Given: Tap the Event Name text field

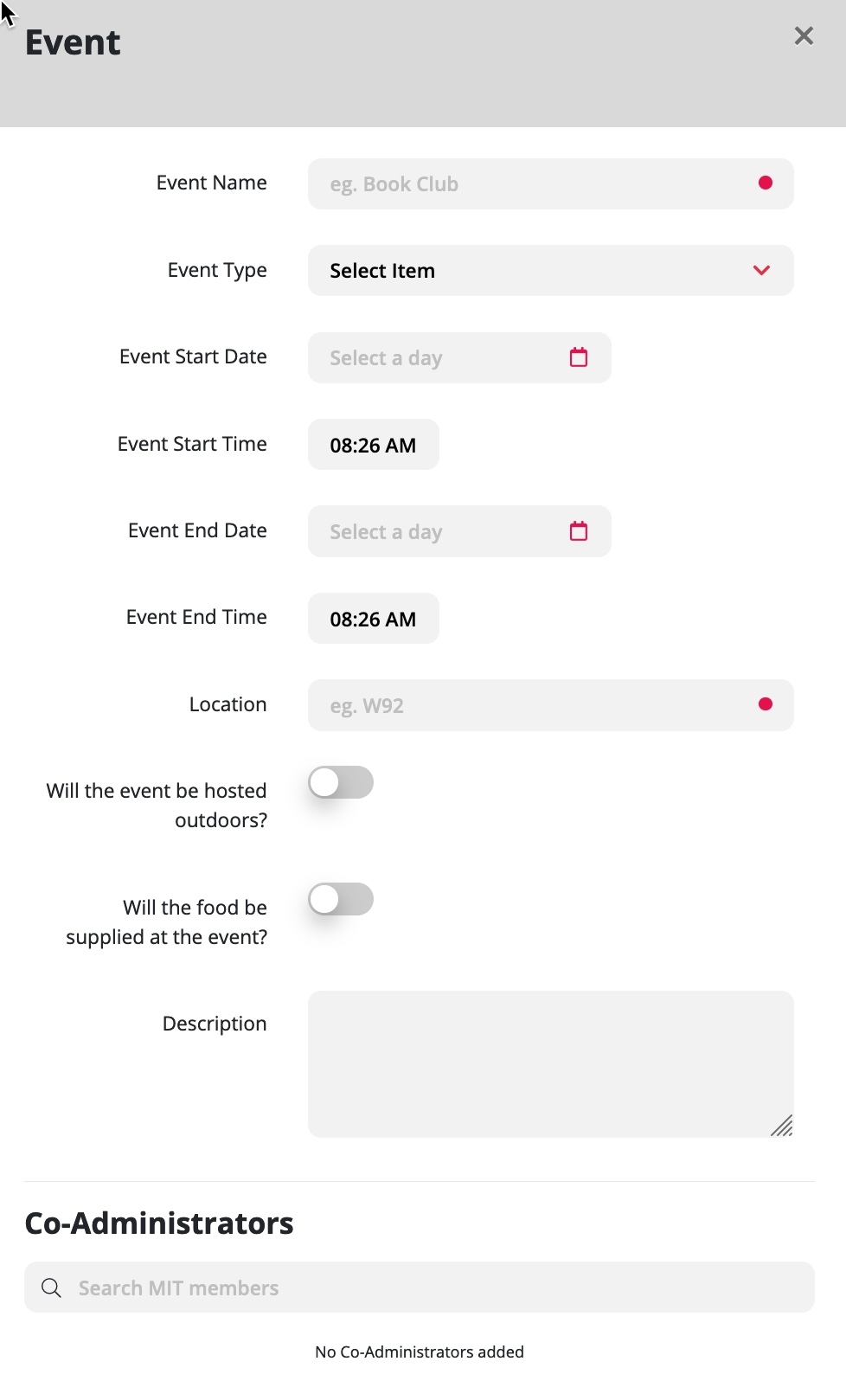Looking at the screenshot, I should tap(550, 183).
